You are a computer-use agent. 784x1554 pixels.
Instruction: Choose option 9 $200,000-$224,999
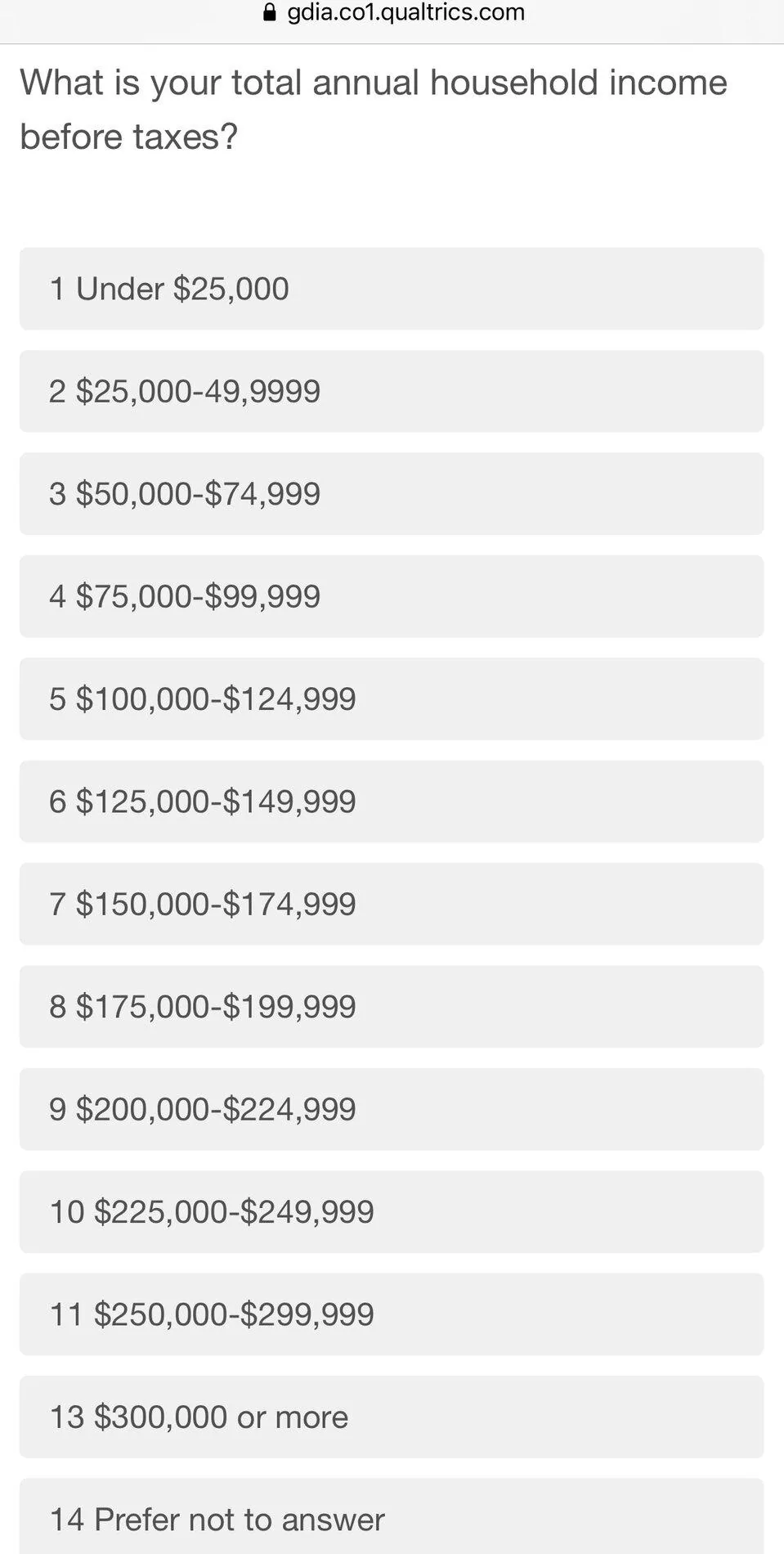(x=392, y=1109)
